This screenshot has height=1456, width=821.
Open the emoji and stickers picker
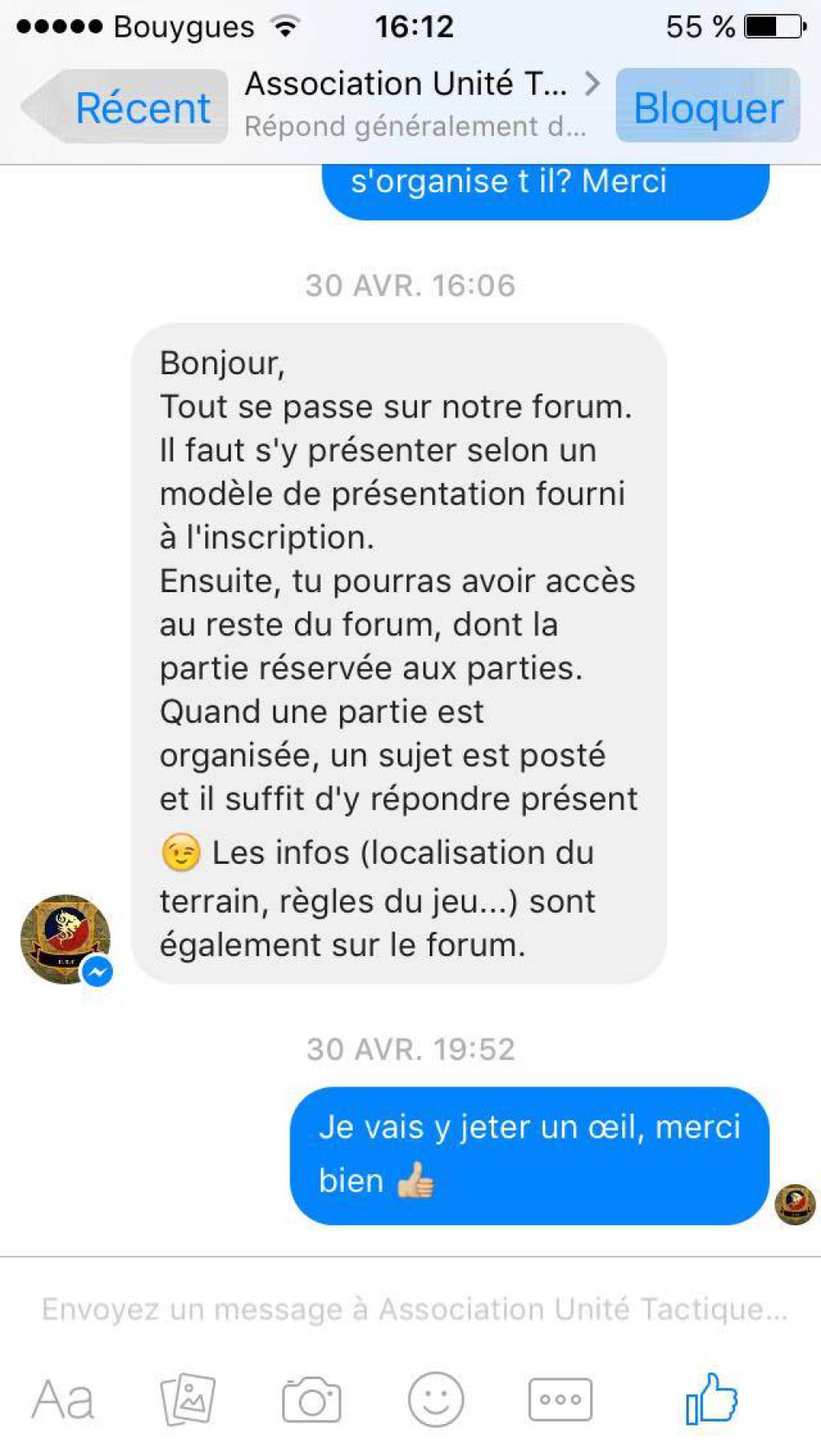click(x=435, y=1400)
